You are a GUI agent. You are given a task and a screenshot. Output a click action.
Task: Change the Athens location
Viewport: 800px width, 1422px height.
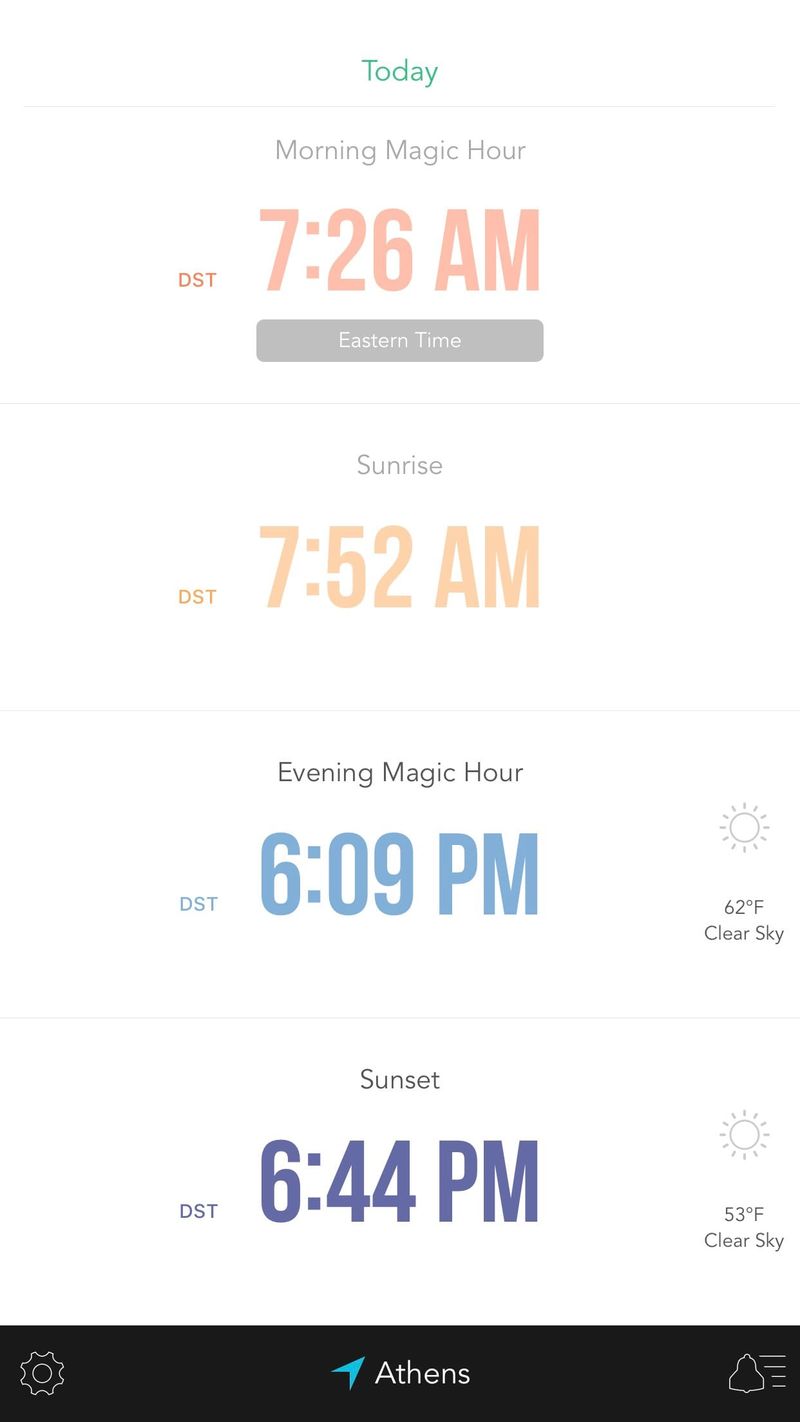[400, 1373]
